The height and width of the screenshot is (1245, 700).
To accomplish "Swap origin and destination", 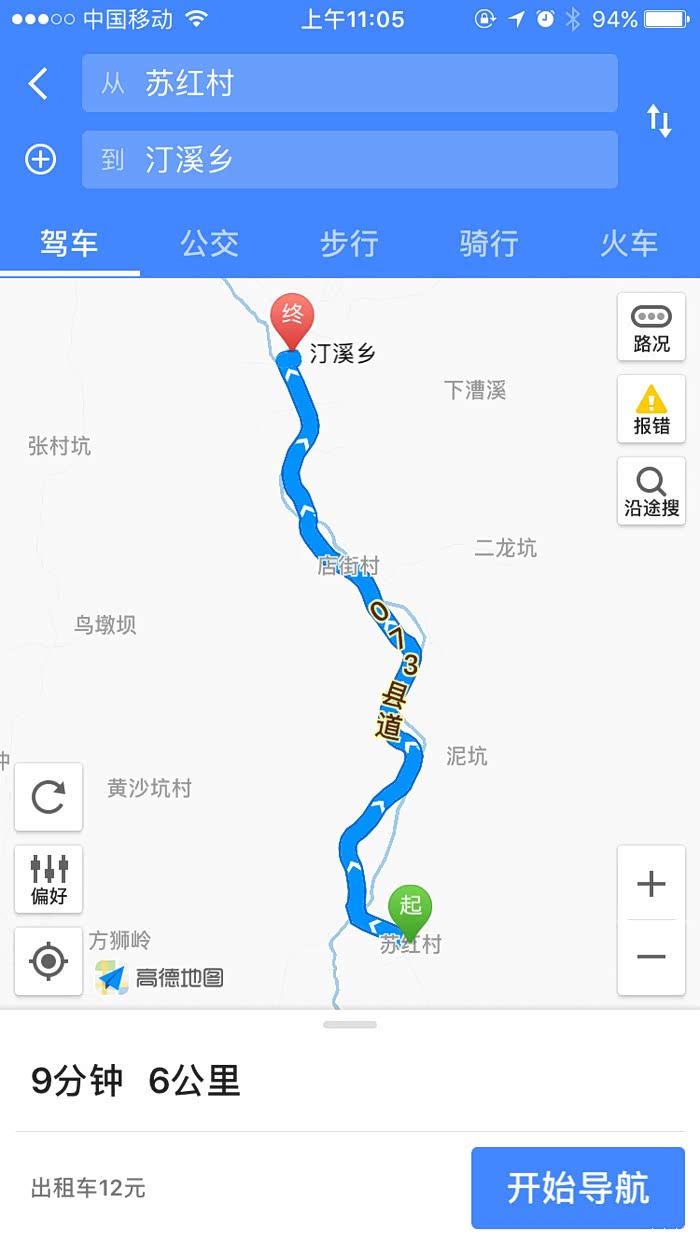I will pyautogui.click(x=659, y=121).
